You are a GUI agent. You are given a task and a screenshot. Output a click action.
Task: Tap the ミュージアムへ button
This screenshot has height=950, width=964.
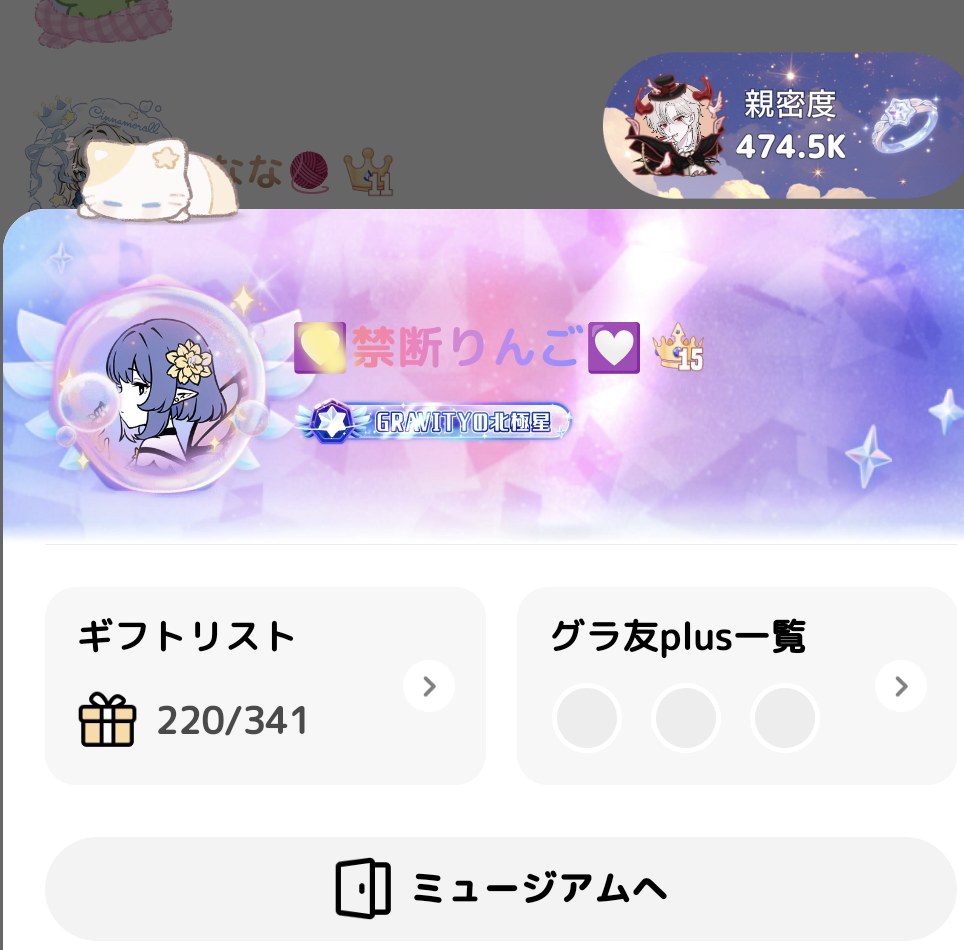click(x=501, y=888)
